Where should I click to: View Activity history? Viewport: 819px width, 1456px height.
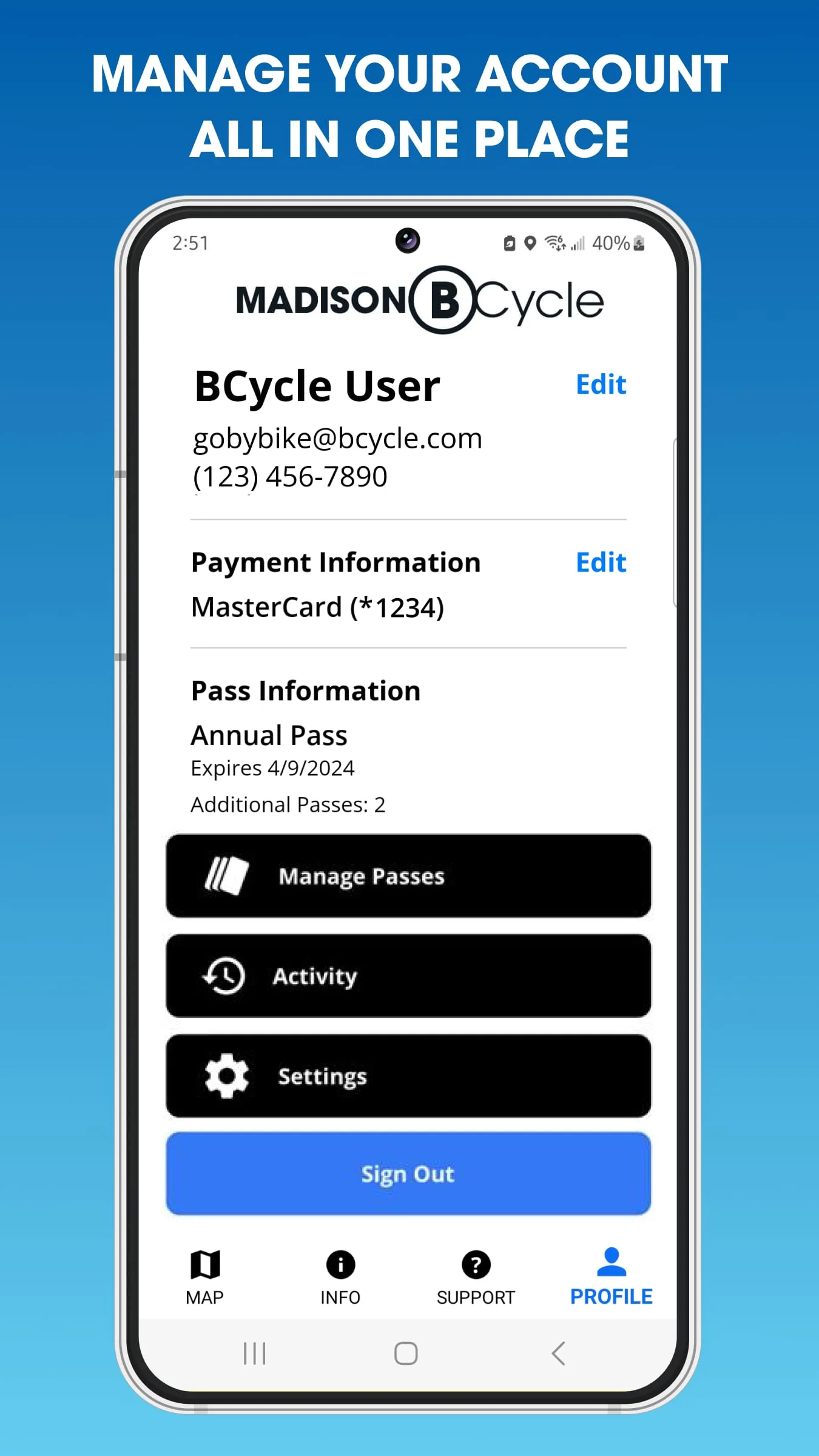click(408, 976)
